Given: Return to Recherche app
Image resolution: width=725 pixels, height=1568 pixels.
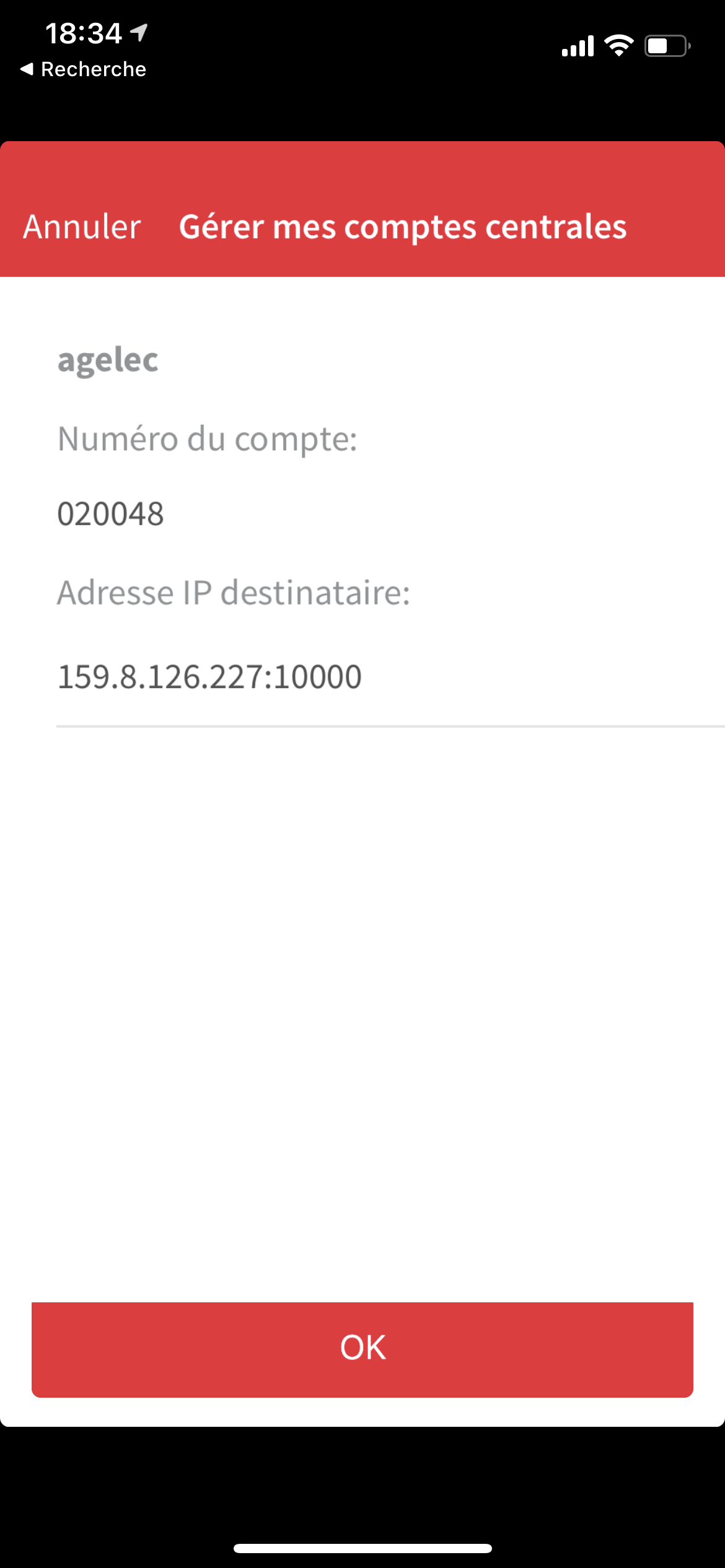Looking at the screenshot, I should [x=84, y=69].
